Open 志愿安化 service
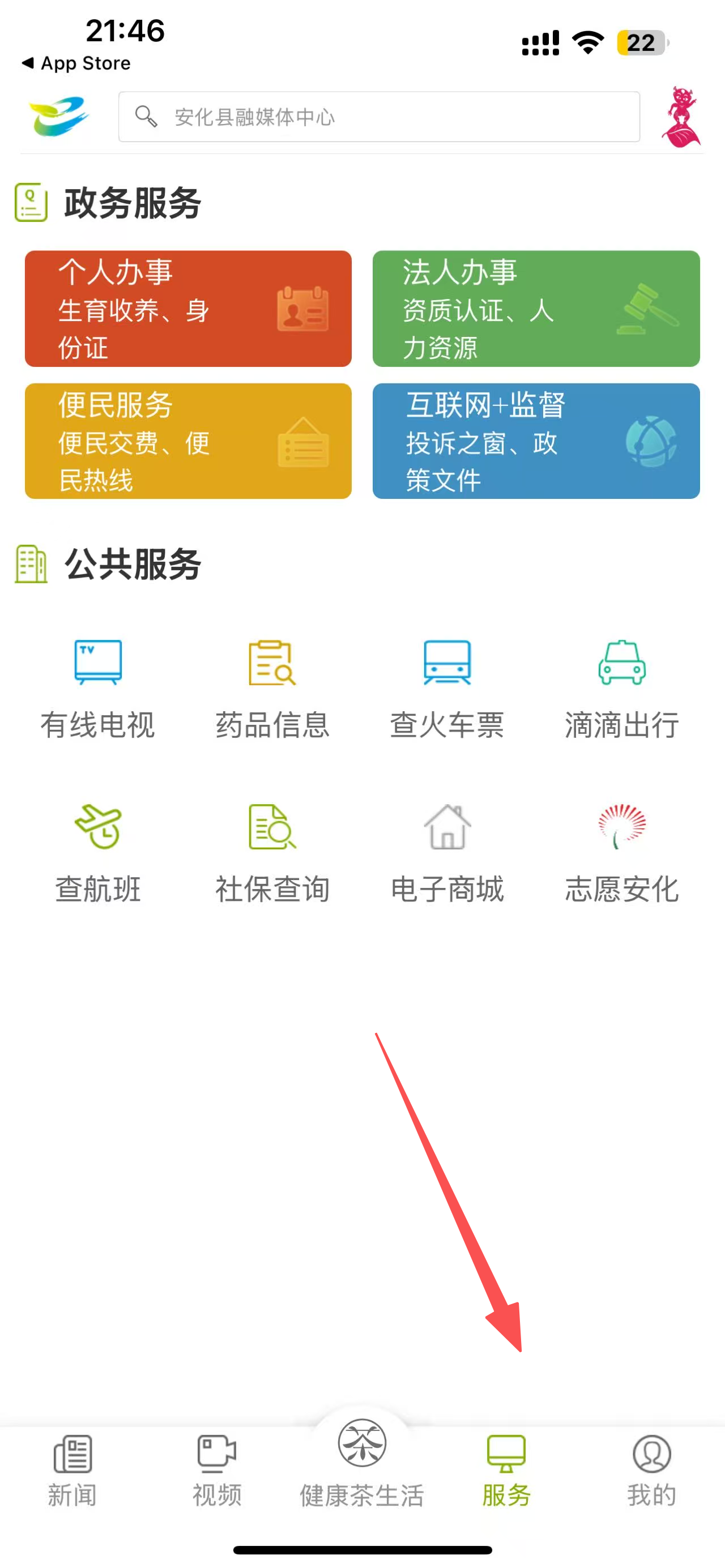The height and width of the screenshot is (1568, 725). pos(621,852)
